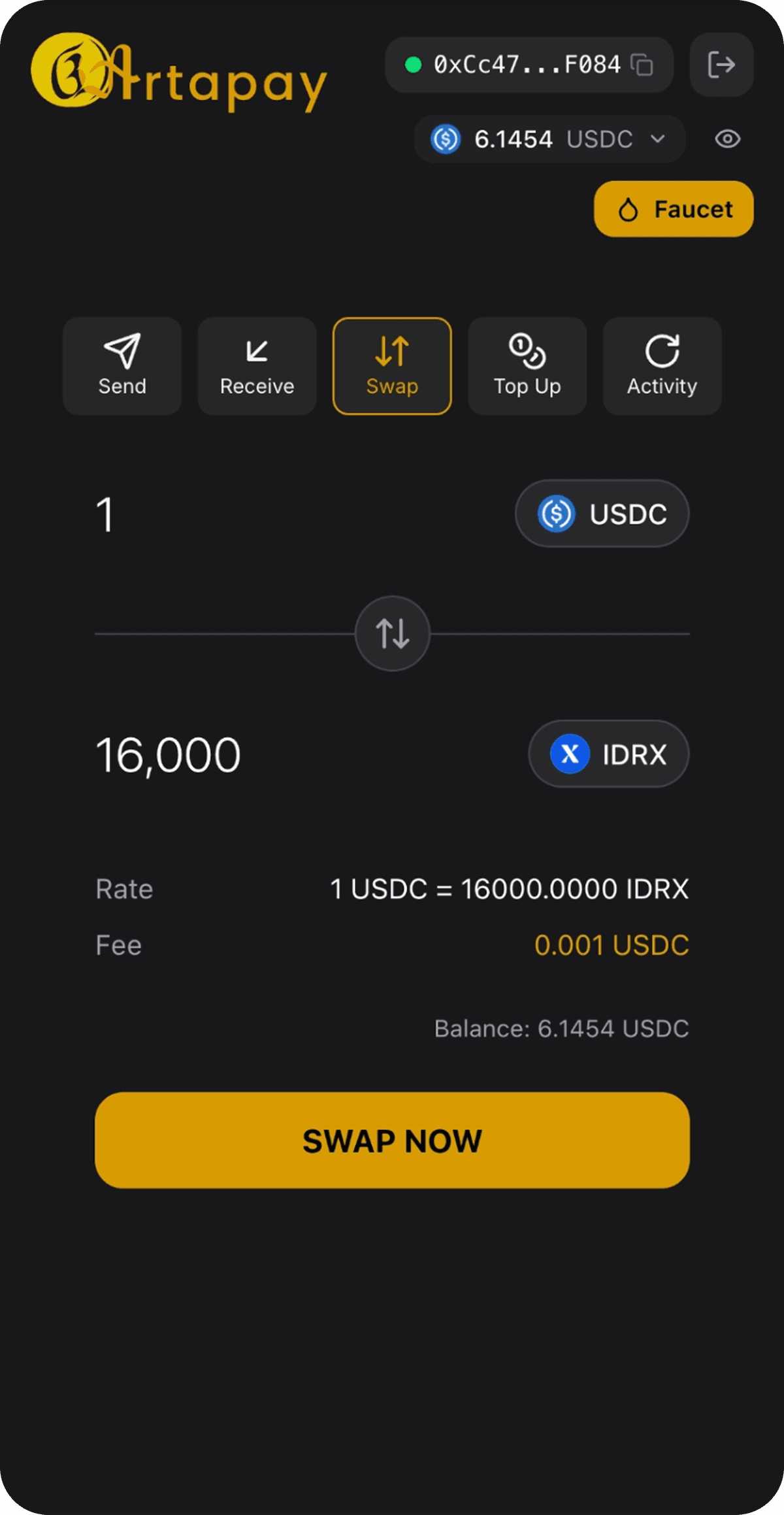Open the Top Up feature
This screenshot has width=784, height=1515.
(x=527, y=365)
